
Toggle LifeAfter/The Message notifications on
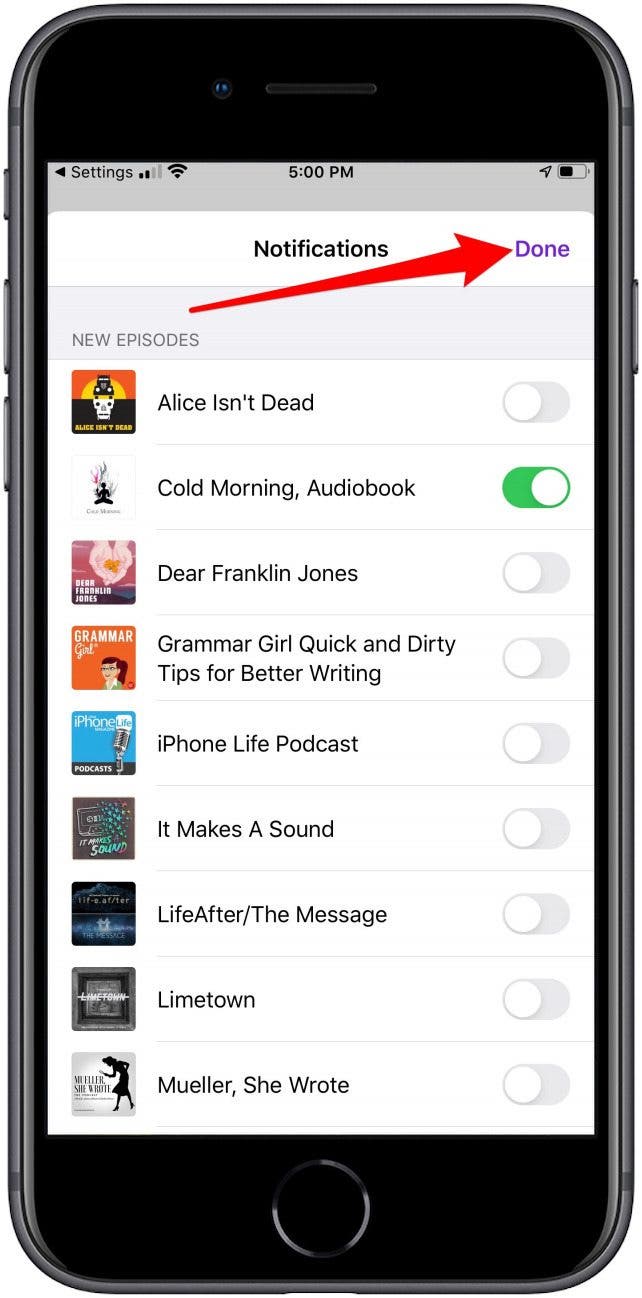pos(535,914)
